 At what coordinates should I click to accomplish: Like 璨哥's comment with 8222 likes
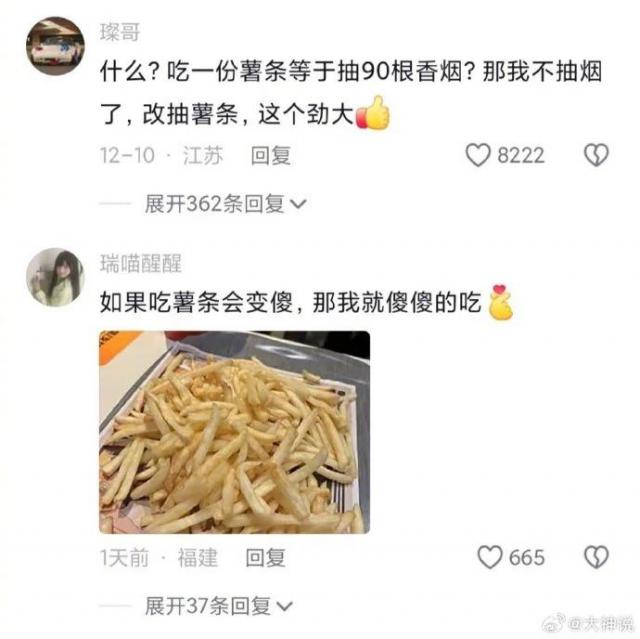point(481,155)
